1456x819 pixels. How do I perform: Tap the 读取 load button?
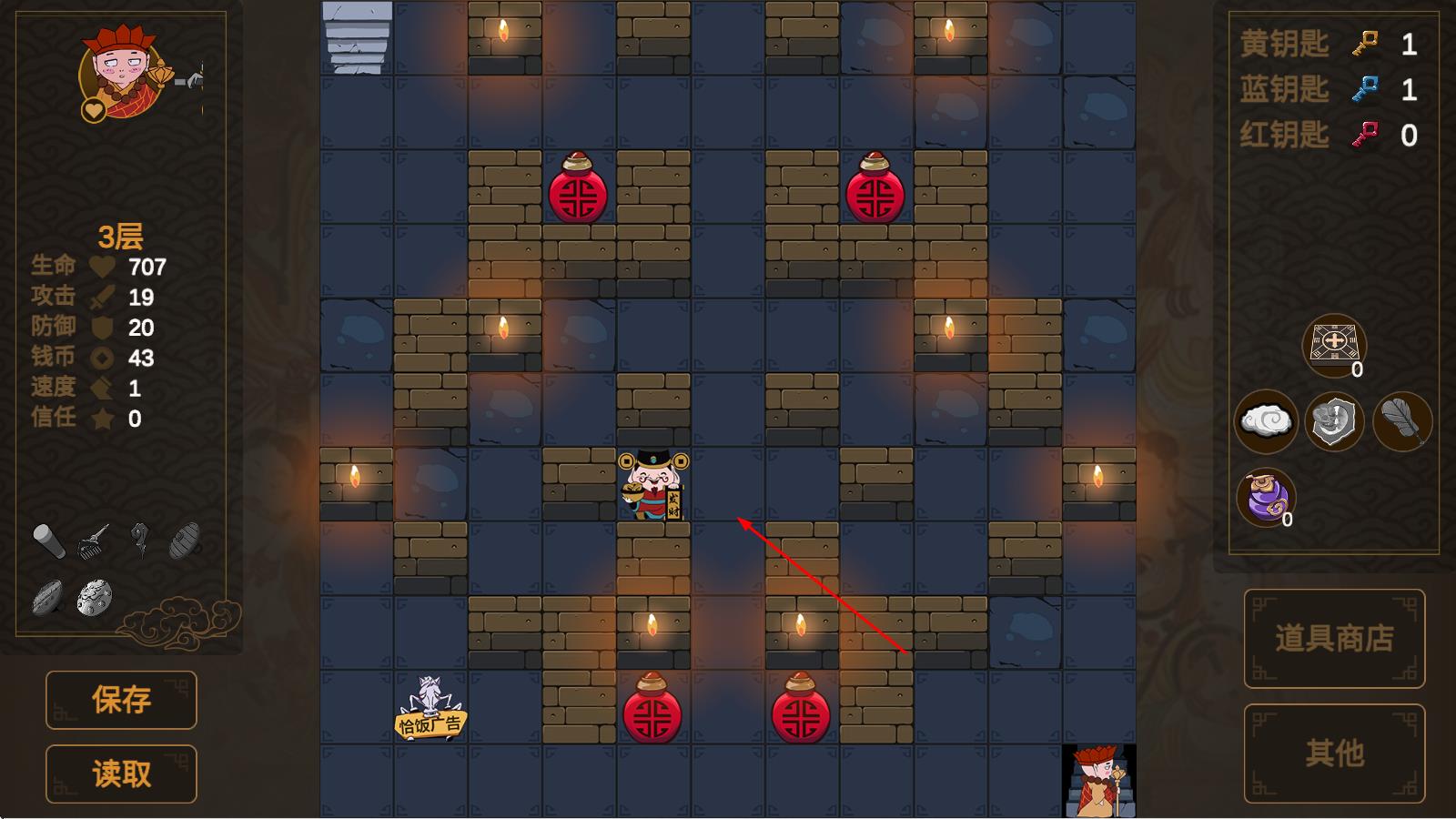point(121,773)
